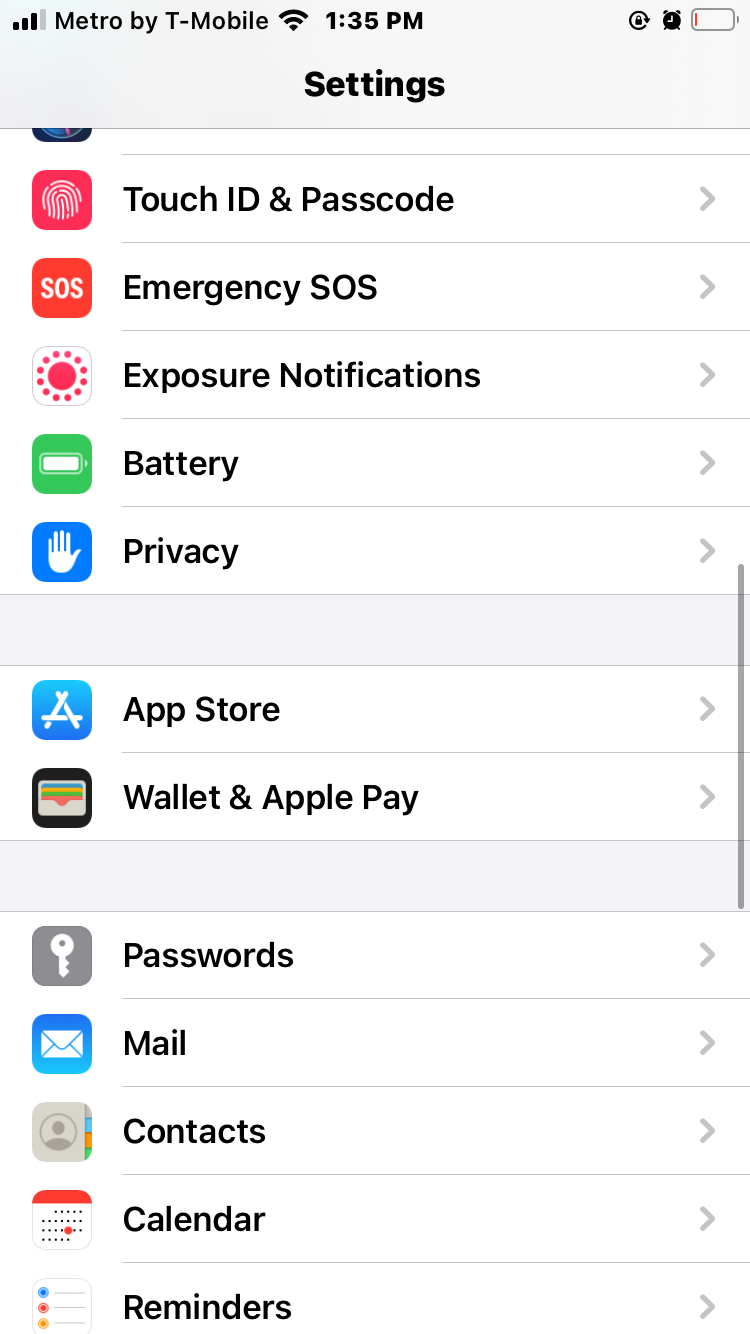750x1334 pixels.
Task: Open Battery settings
Action: tap(181, 464)
